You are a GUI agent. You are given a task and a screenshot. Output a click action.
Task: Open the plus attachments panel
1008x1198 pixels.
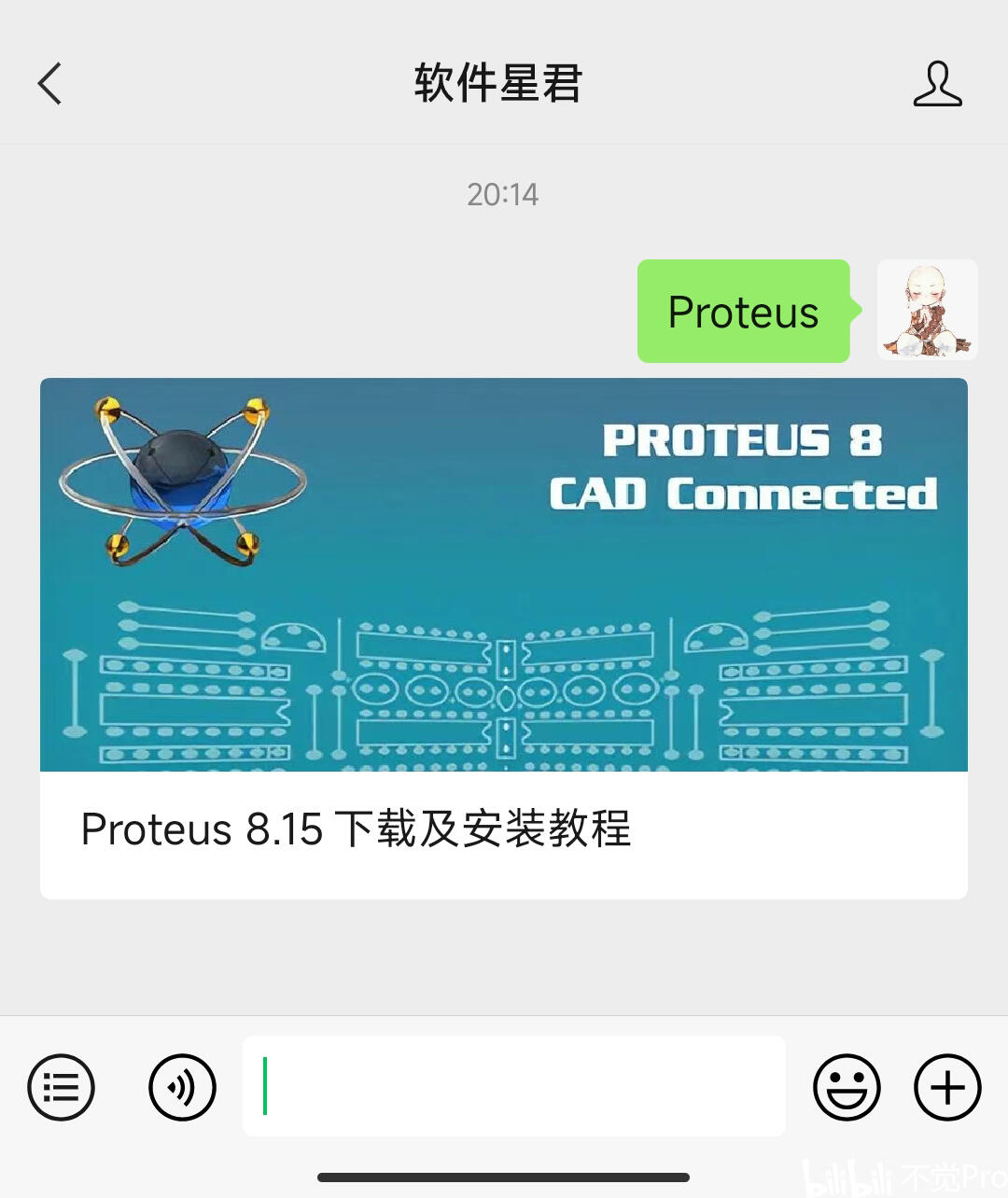pos(947,1087)
